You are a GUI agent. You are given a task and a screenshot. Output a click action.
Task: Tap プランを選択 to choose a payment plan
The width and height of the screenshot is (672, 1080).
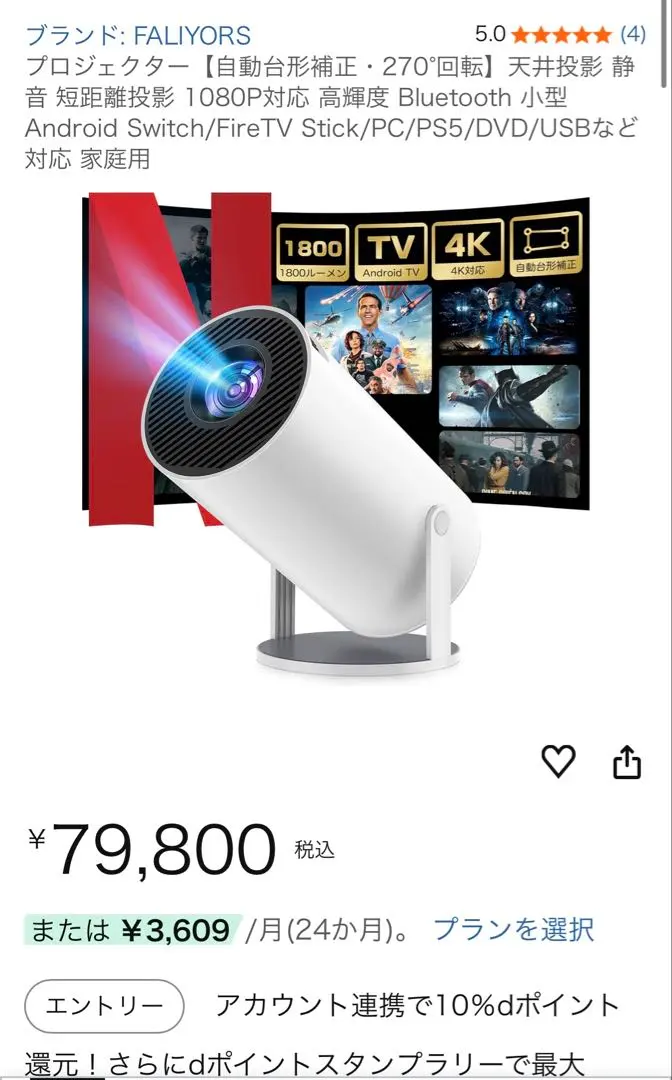(513, 930)
